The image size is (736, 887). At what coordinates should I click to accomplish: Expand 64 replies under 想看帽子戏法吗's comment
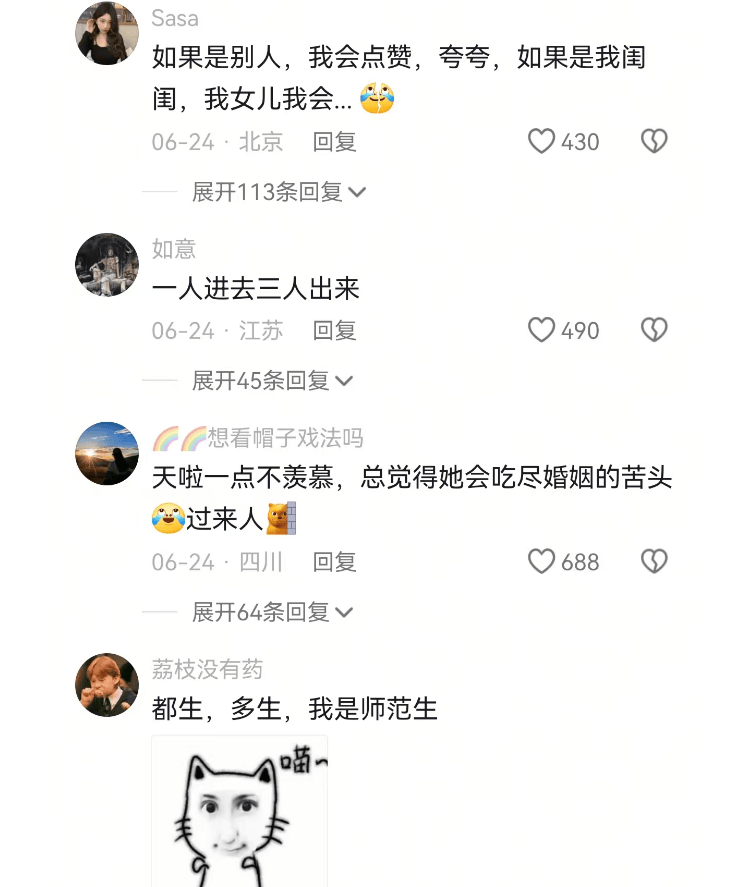pyautogui.click(x=272, y=611)
